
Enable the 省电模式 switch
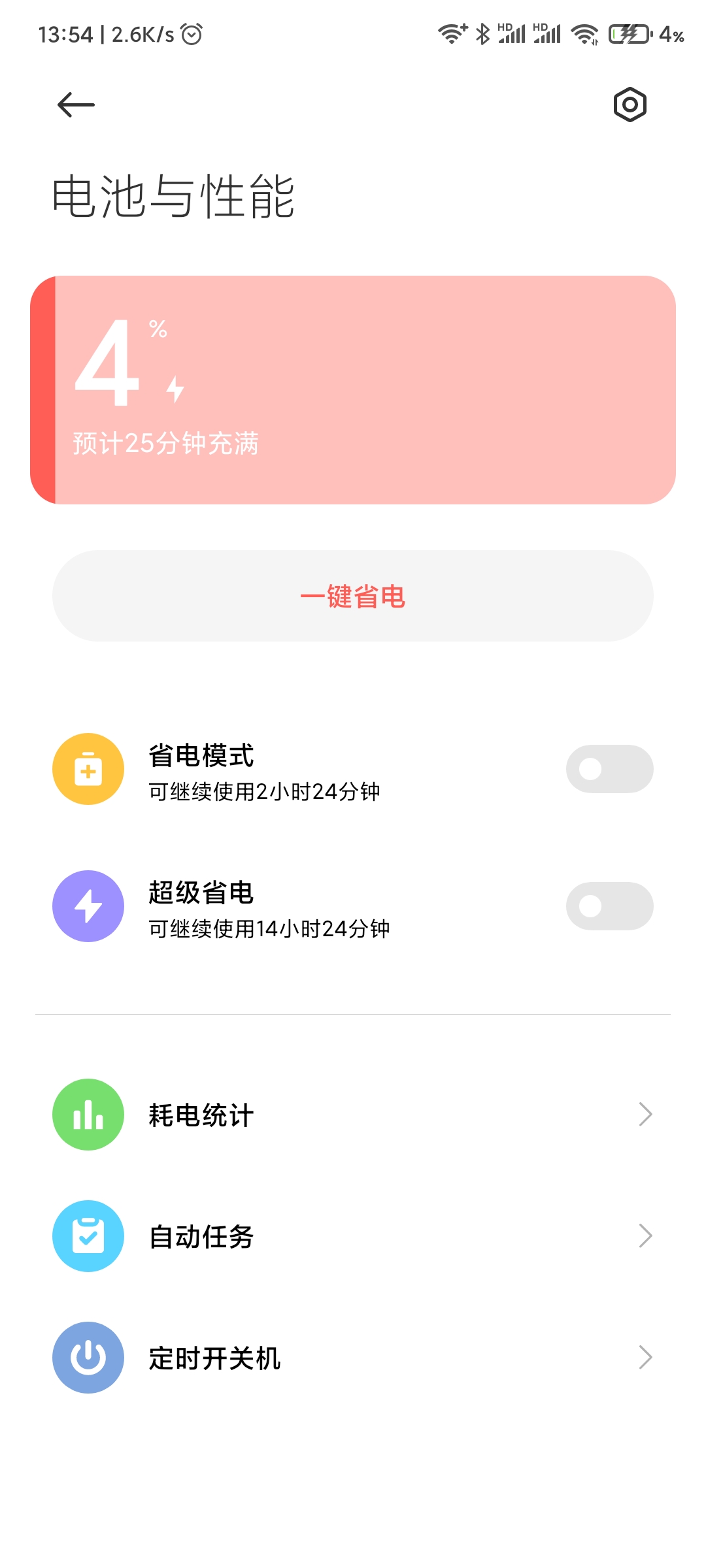609,769
